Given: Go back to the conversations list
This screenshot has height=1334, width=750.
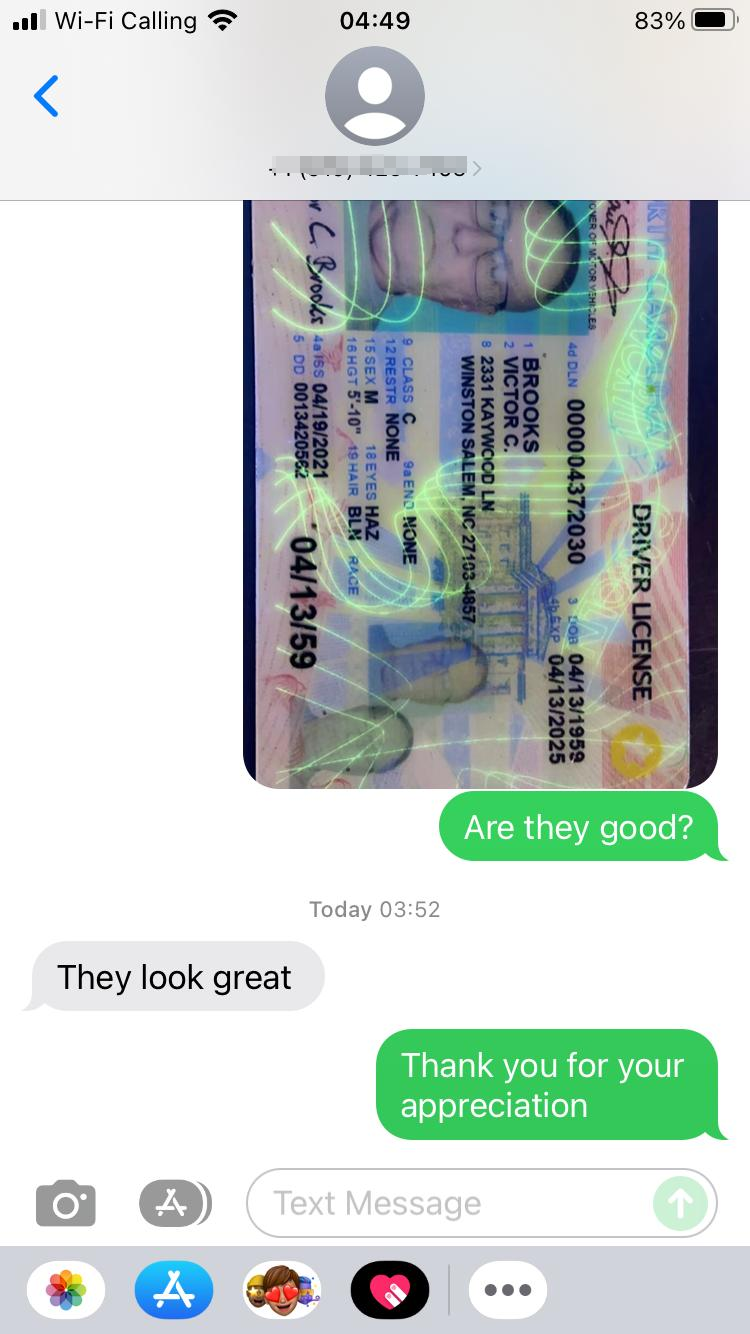Looking at the screenshot, I should (x=46, y=96).
